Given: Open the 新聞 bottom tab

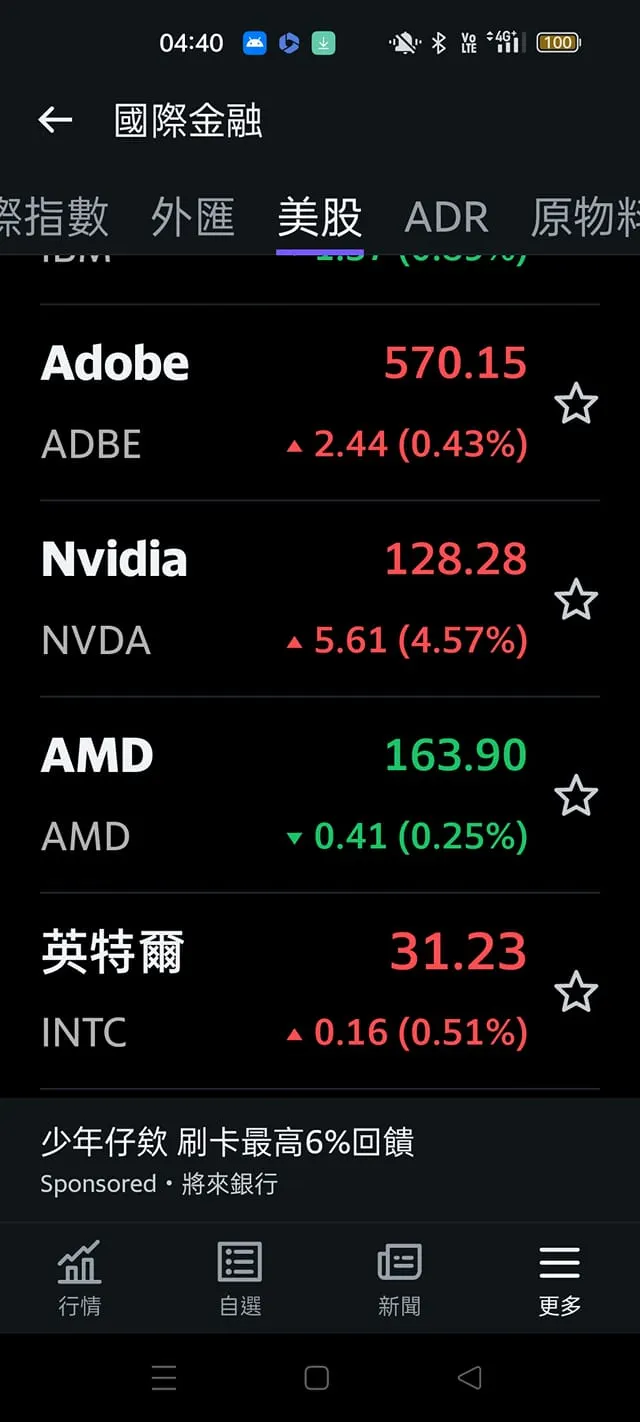Looking at the screenshot, I should click(x=399, y=1277).
